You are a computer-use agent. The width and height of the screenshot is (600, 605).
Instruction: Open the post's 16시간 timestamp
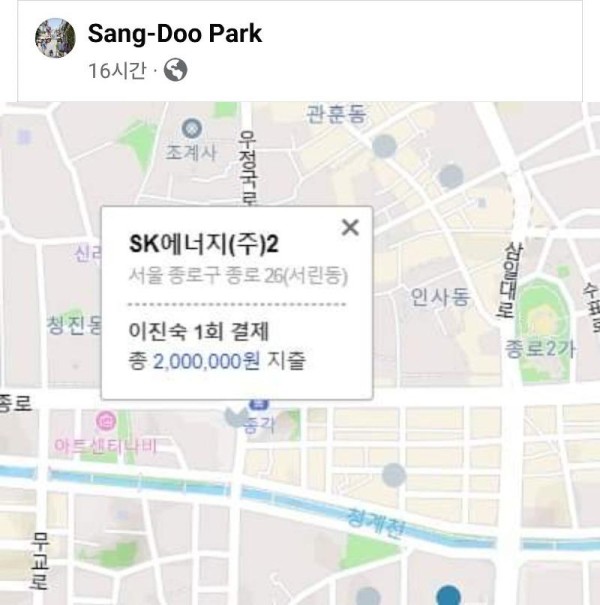click(116, 70)
